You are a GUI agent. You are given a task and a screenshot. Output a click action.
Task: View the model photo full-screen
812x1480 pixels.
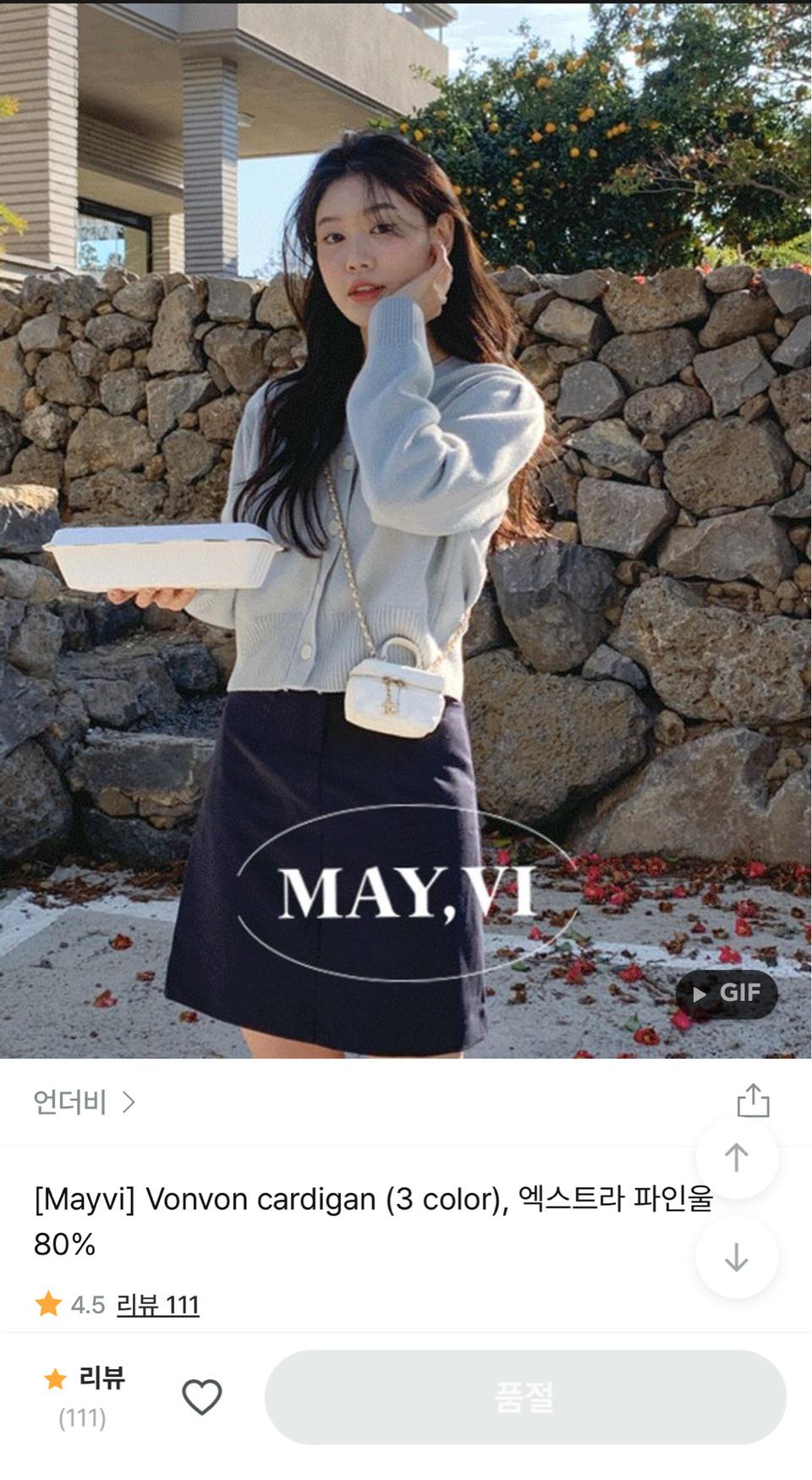pos(406,508)
